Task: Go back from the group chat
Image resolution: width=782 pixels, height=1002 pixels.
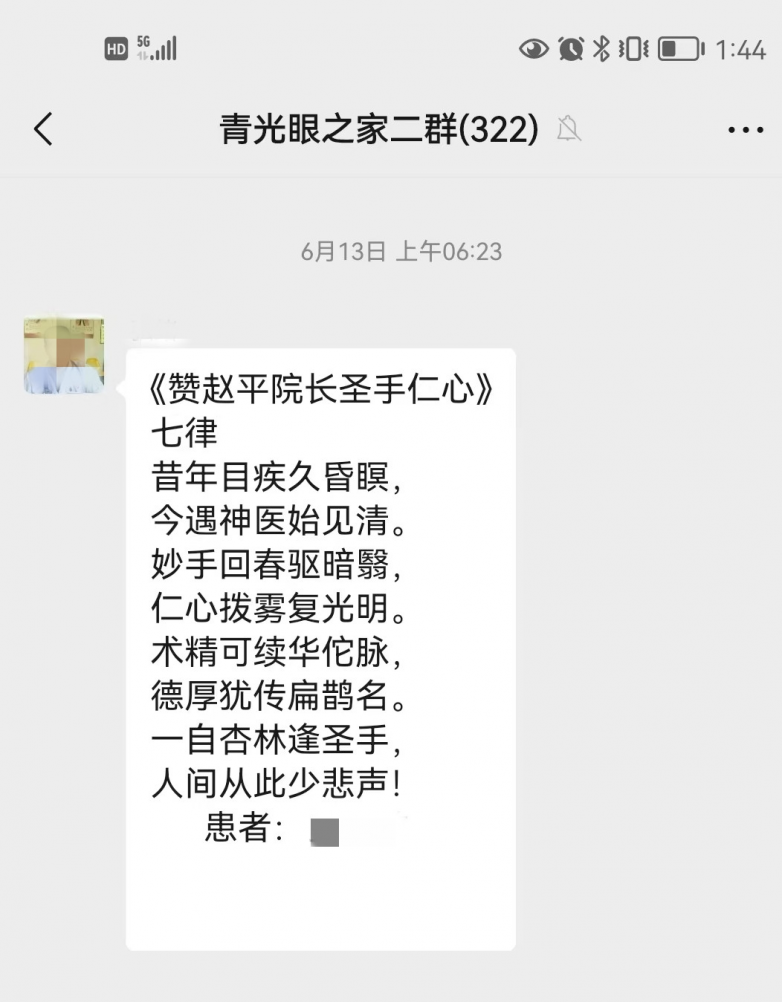Action: coord(43,129)
